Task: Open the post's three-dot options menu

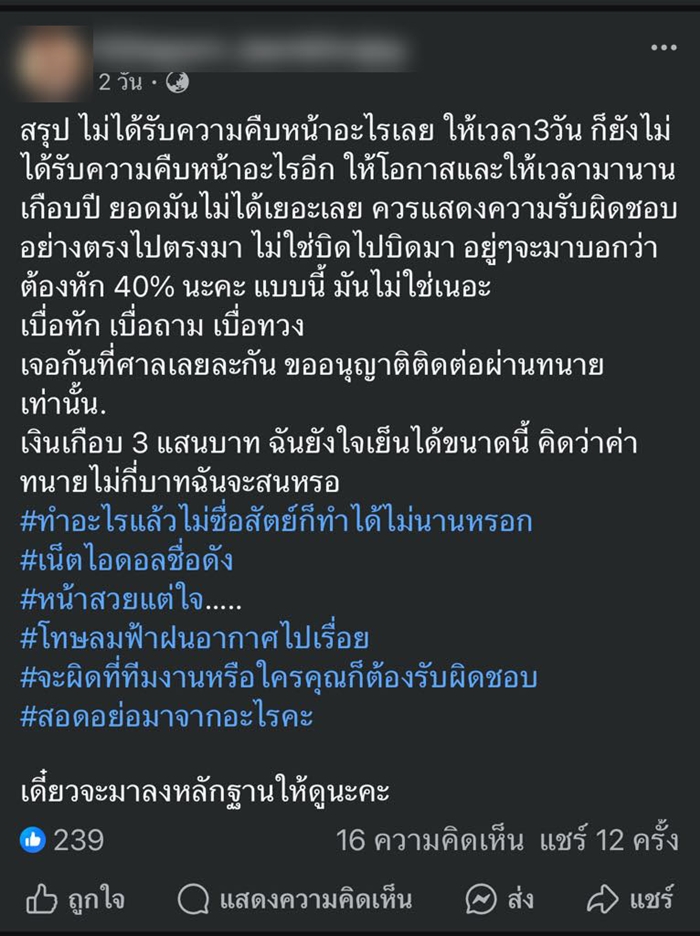Action: point(663,47)
